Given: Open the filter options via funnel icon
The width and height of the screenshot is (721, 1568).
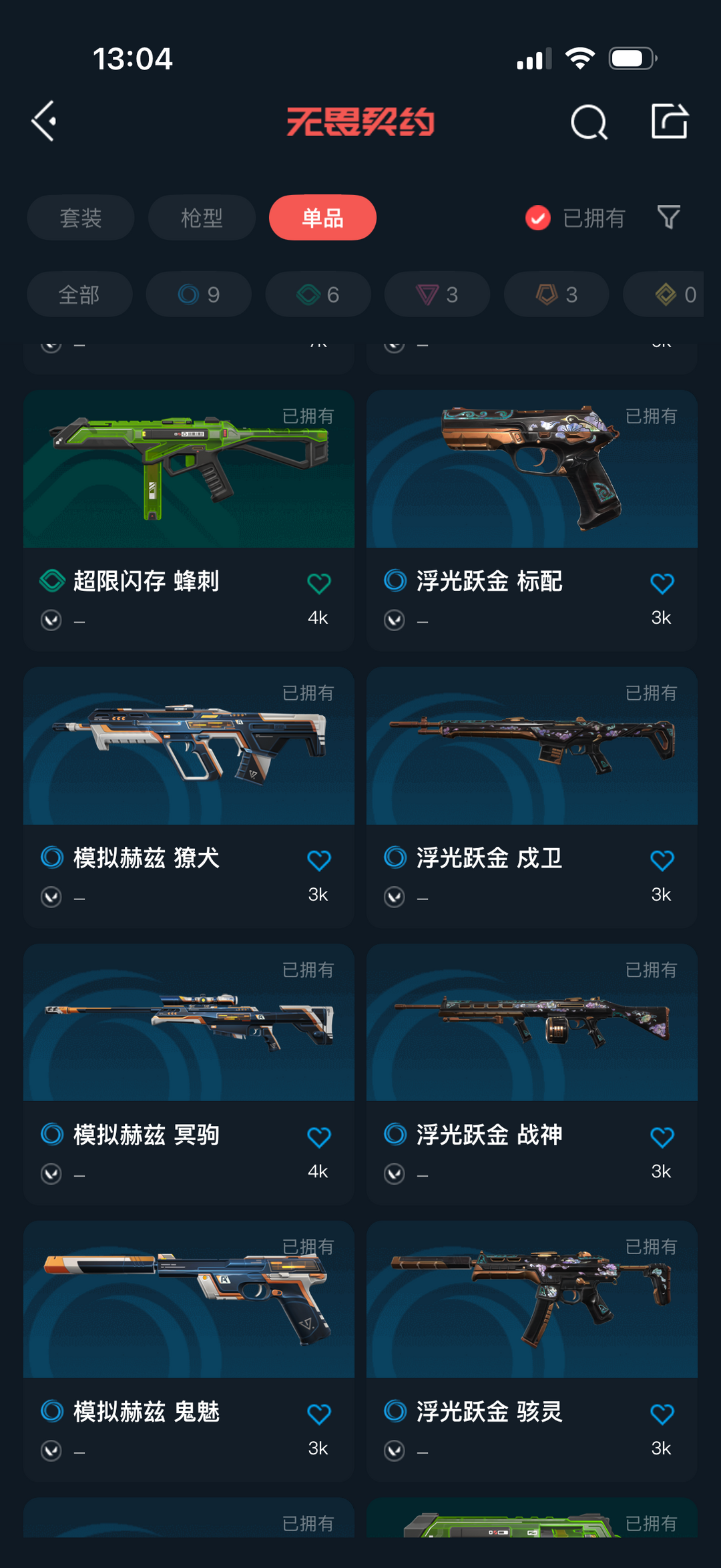Looking at the screenshot, I should [667, 218].
